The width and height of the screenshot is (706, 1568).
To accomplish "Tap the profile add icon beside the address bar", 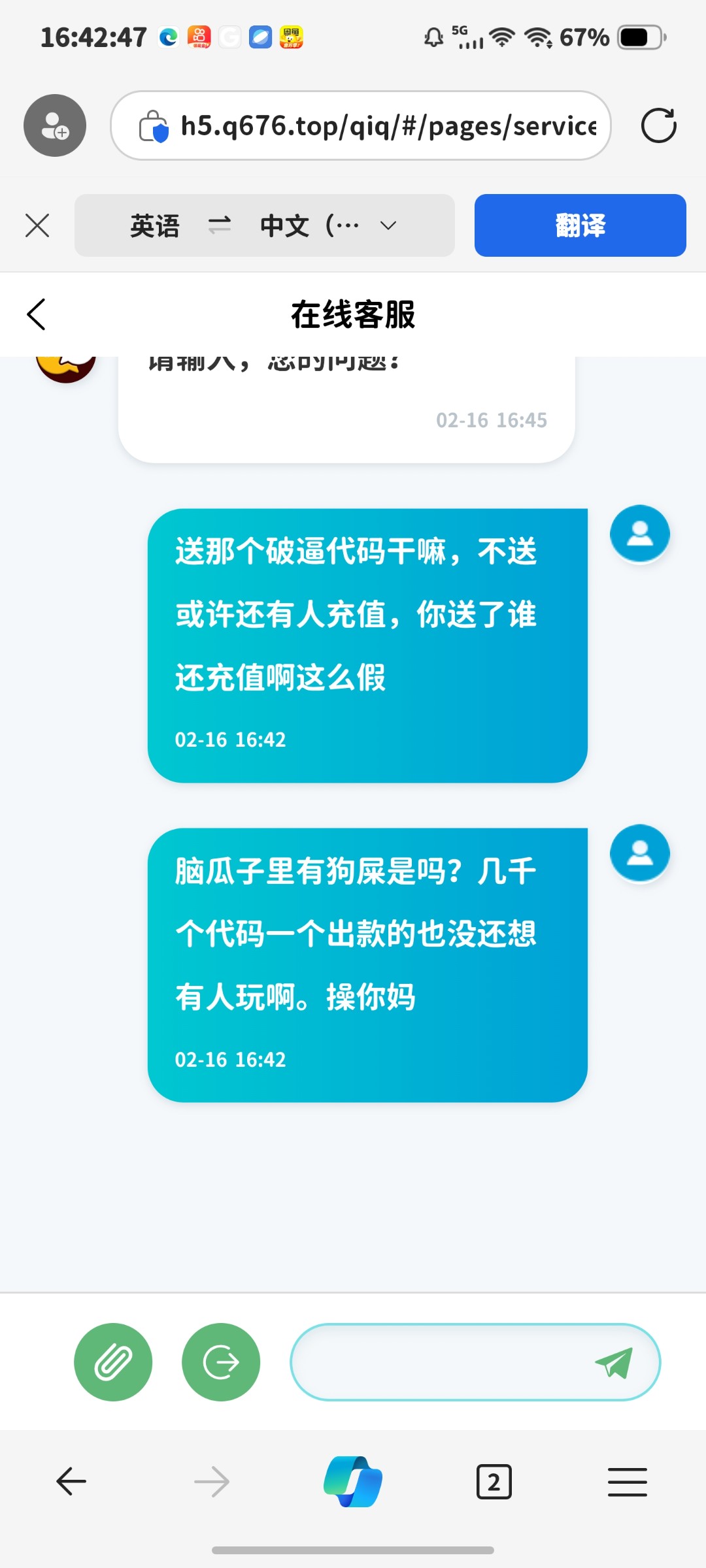I will point(55,125).
